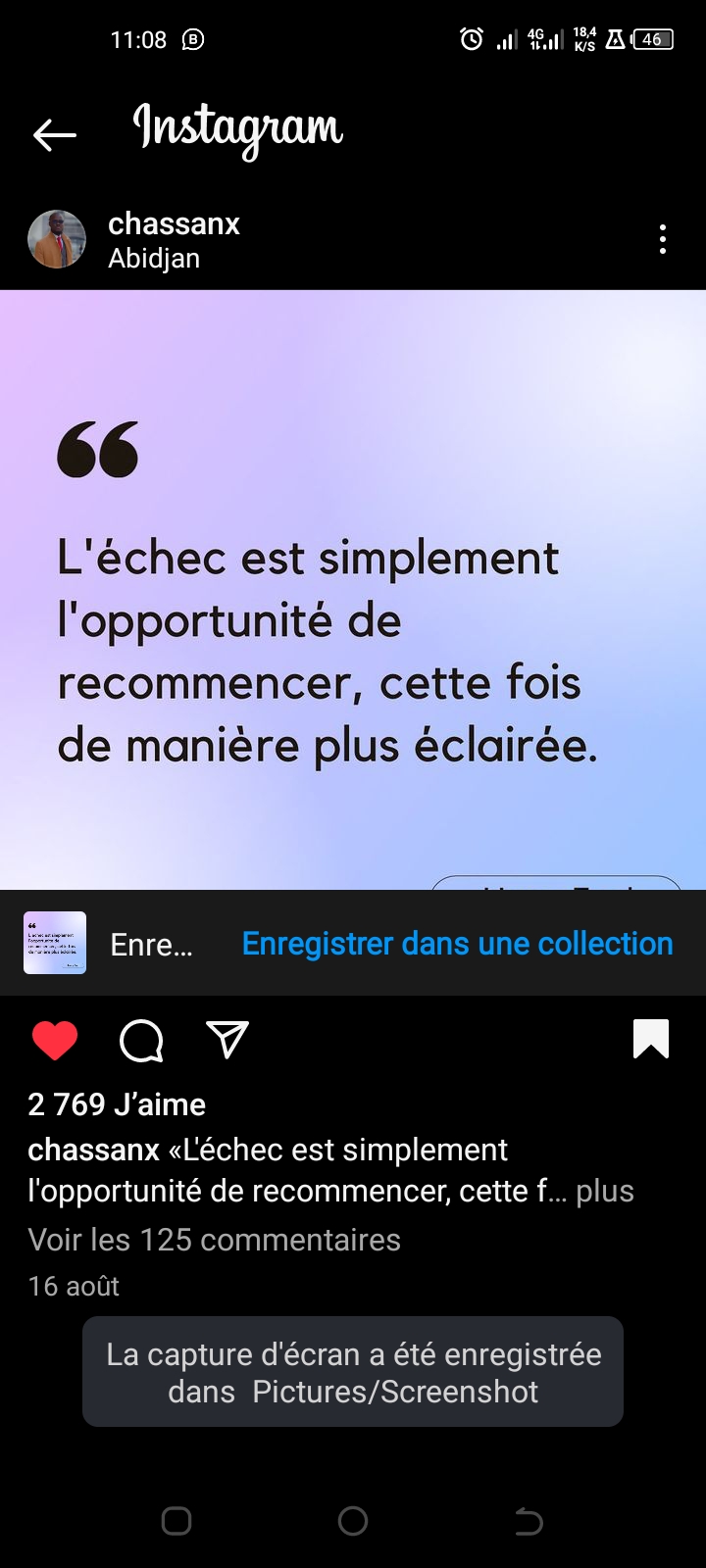The image size is (706, 1568).
Task: Expand the caption by tapping plus
Action: pos(605,1191)
